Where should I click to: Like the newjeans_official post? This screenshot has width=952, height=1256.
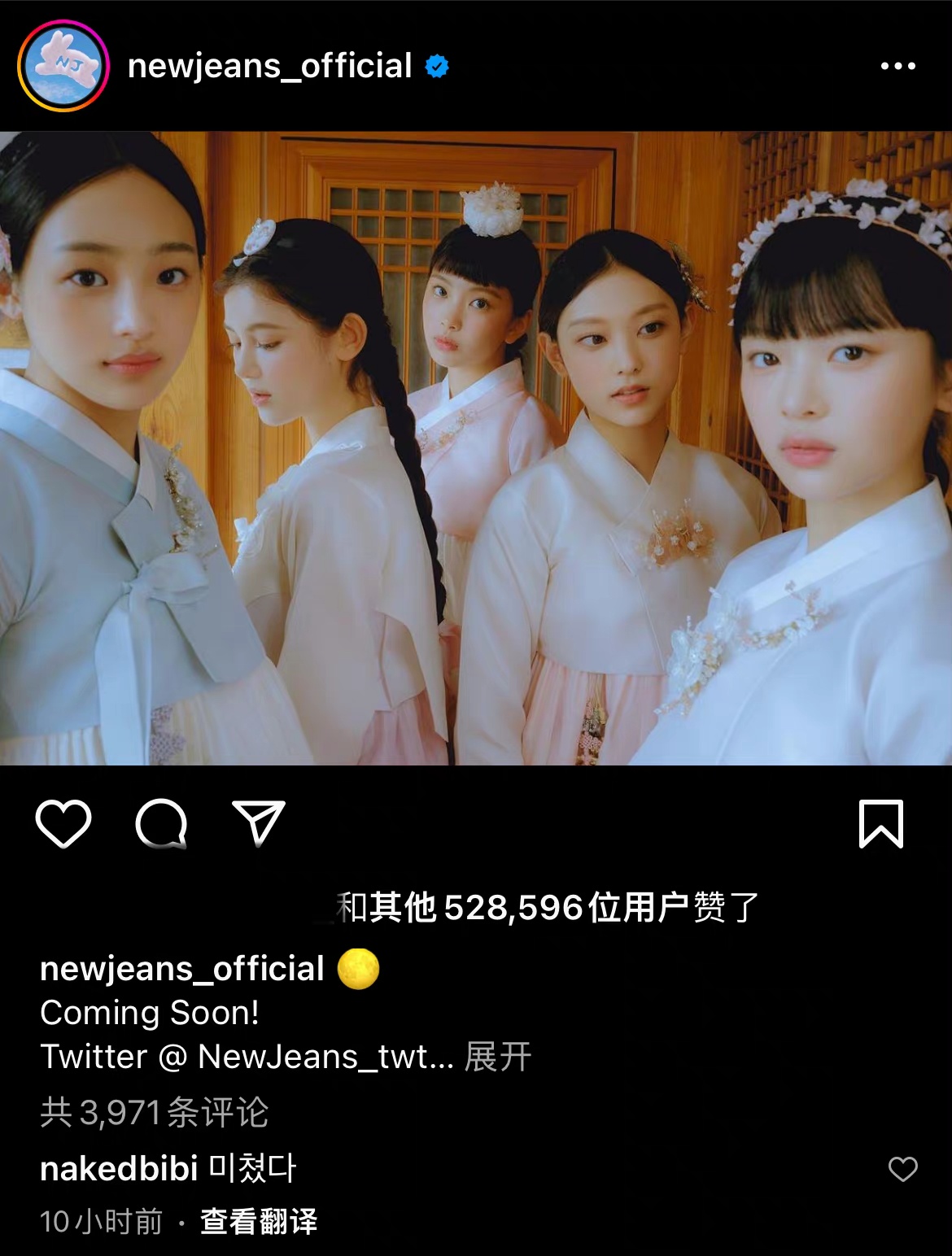point(63,824)
